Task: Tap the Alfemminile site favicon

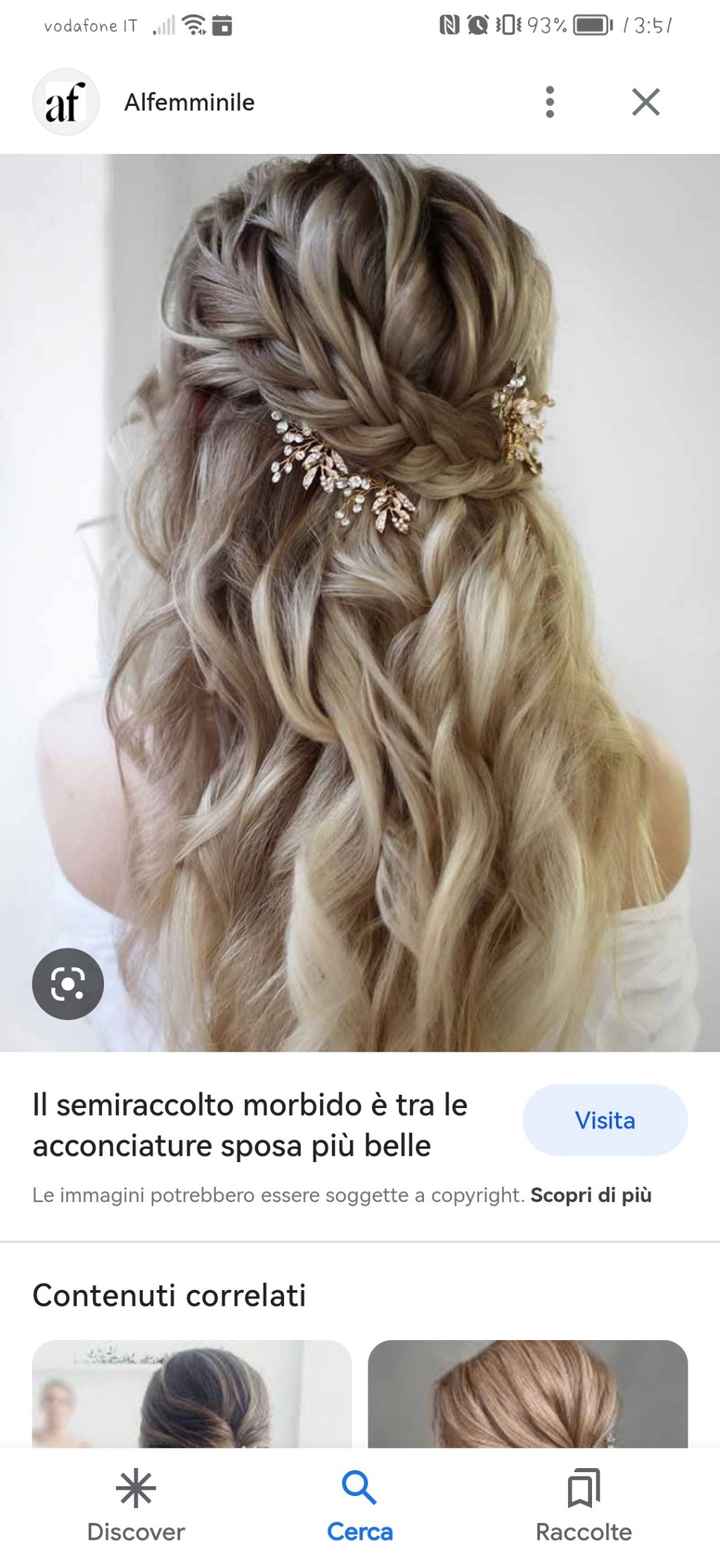Action: click(65, 101)
